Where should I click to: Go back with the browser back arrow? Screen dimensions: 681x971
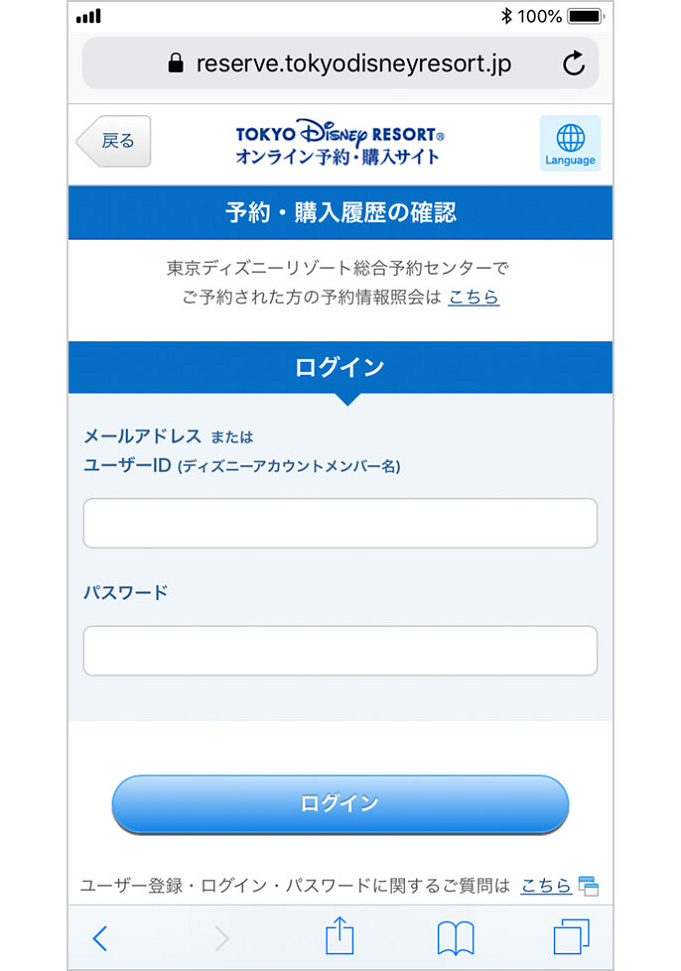[100, 937]
